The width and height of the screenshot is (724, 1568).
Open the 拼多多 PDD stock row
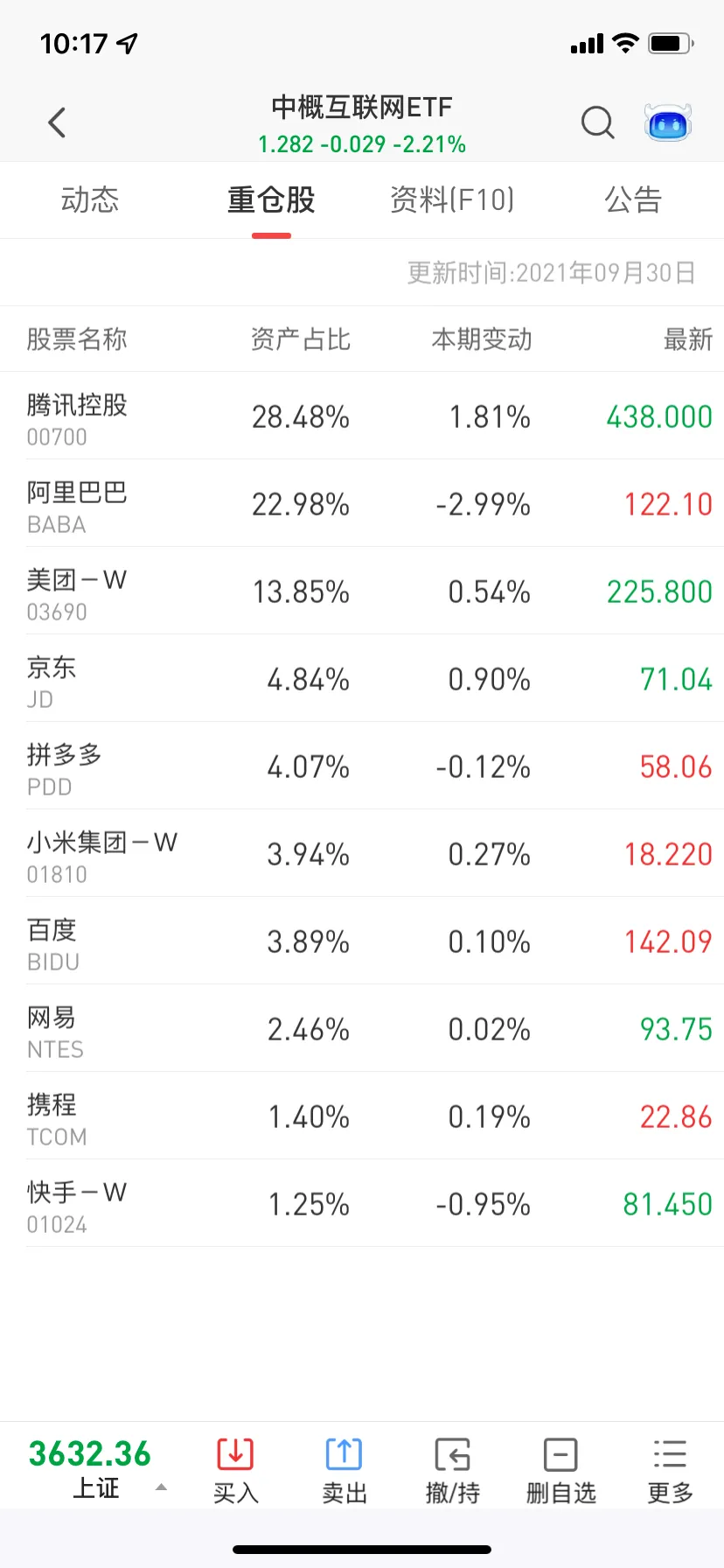[362, 766]
